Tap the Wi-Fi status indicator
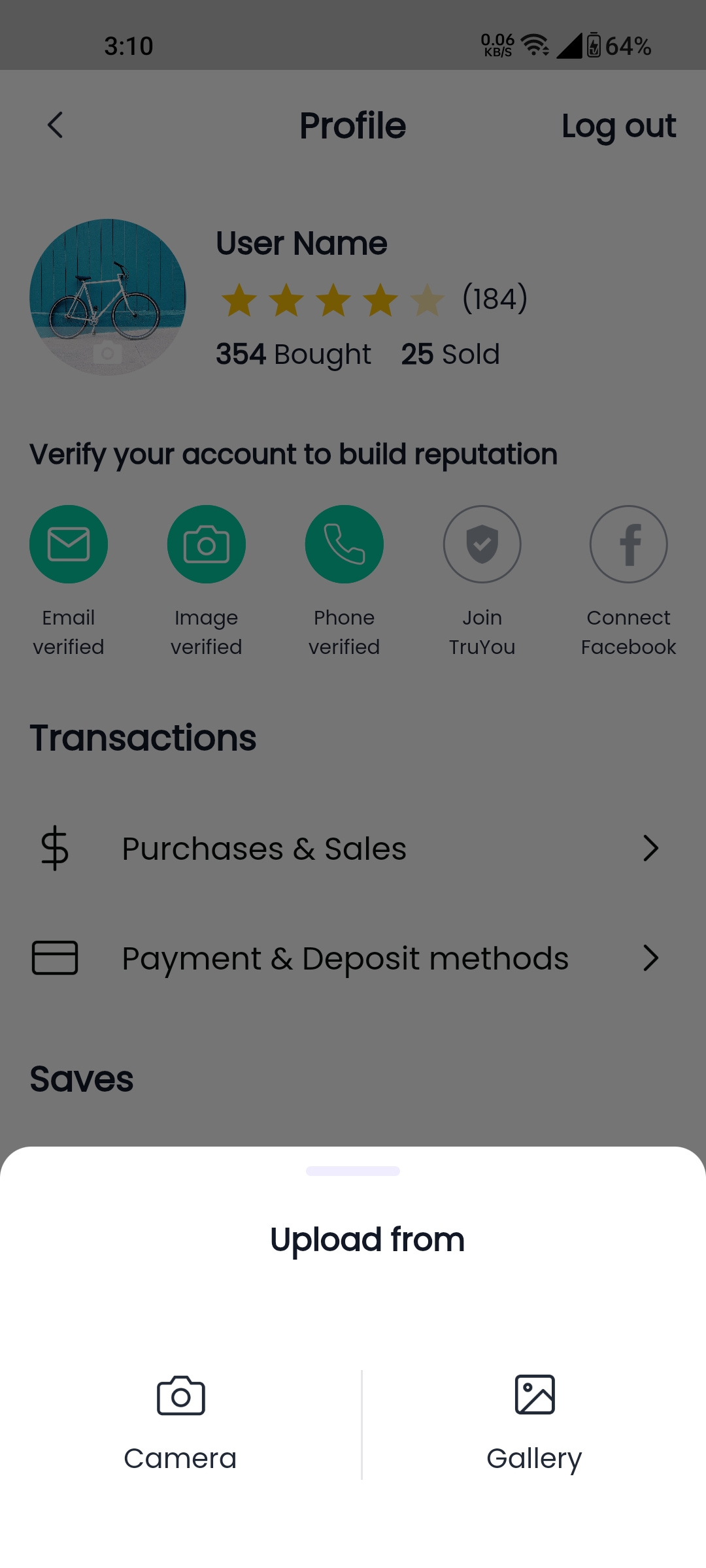The height and width of the screenshot is (1568, 706). coord(532,44)
